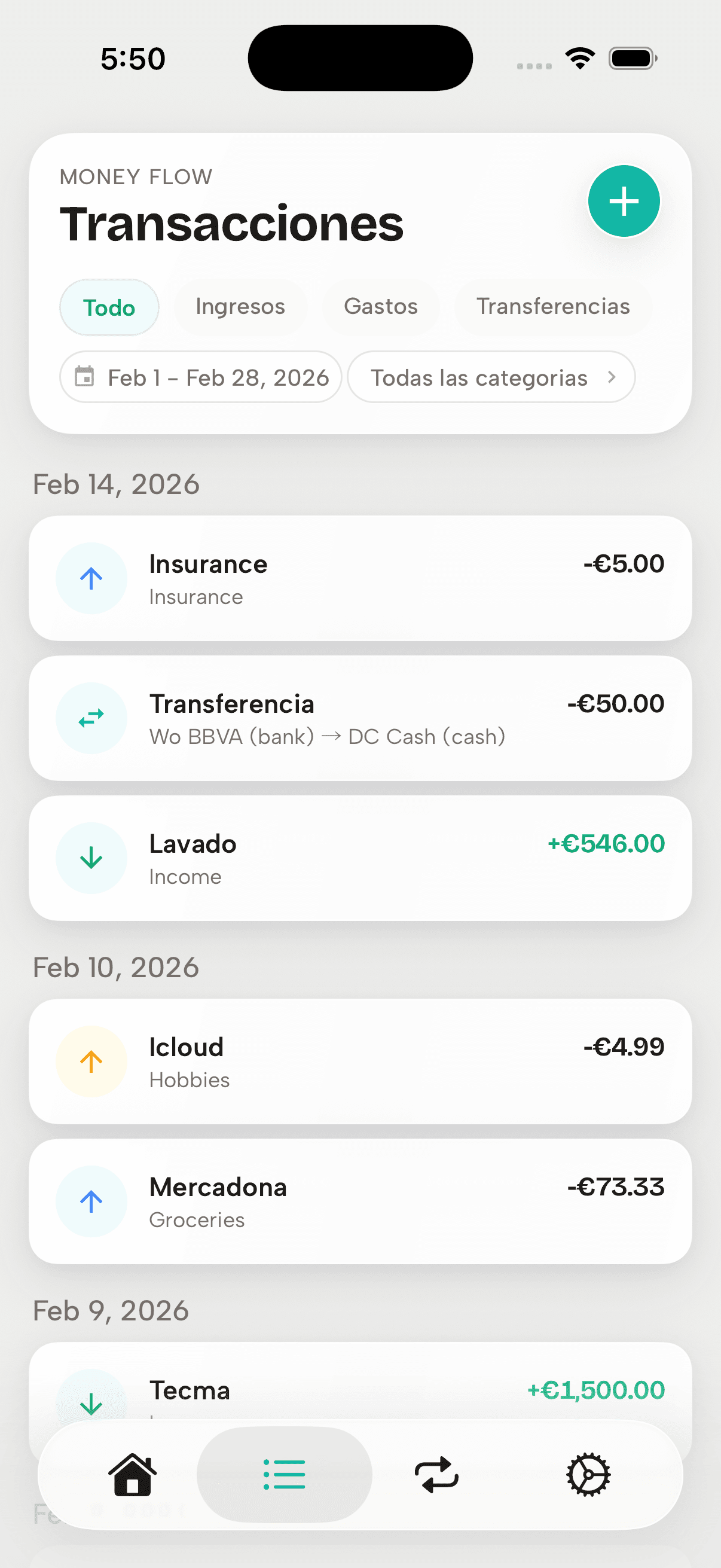The image size is (721, 1568).
Task: Tap the green plus button to add transaction
Action: [624, 201]
